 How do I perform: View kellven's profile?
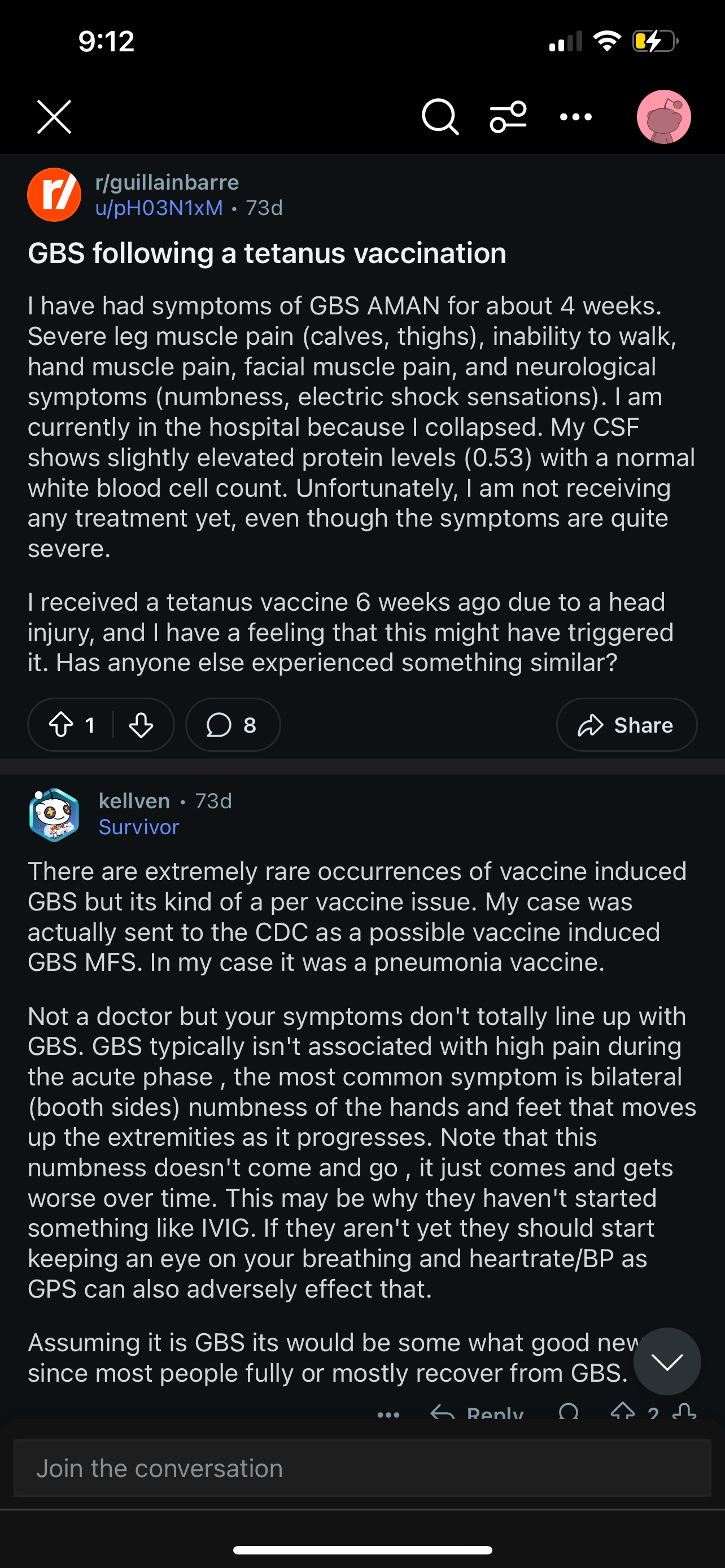[134, 800]
